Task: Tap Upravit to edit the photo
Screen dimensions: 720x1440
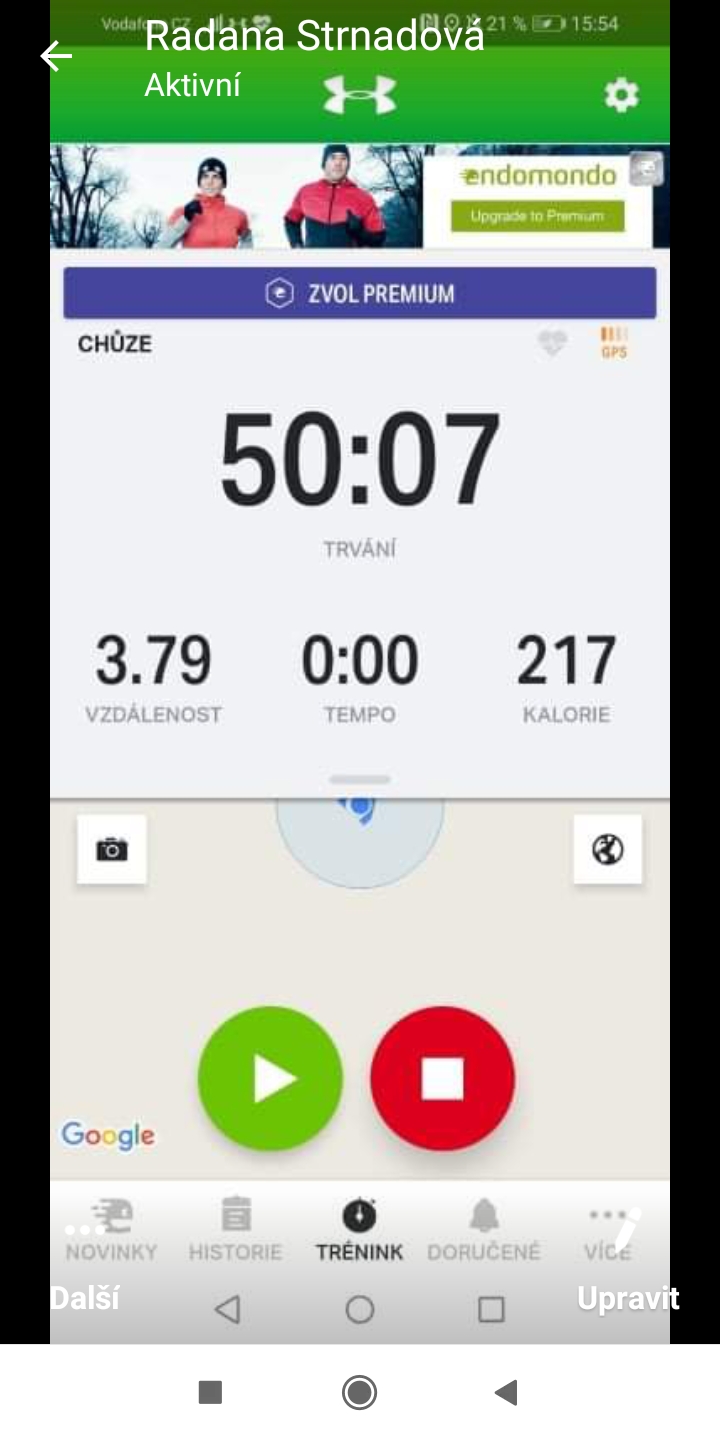Action: pyautogui.click(x=628, y=1298)
